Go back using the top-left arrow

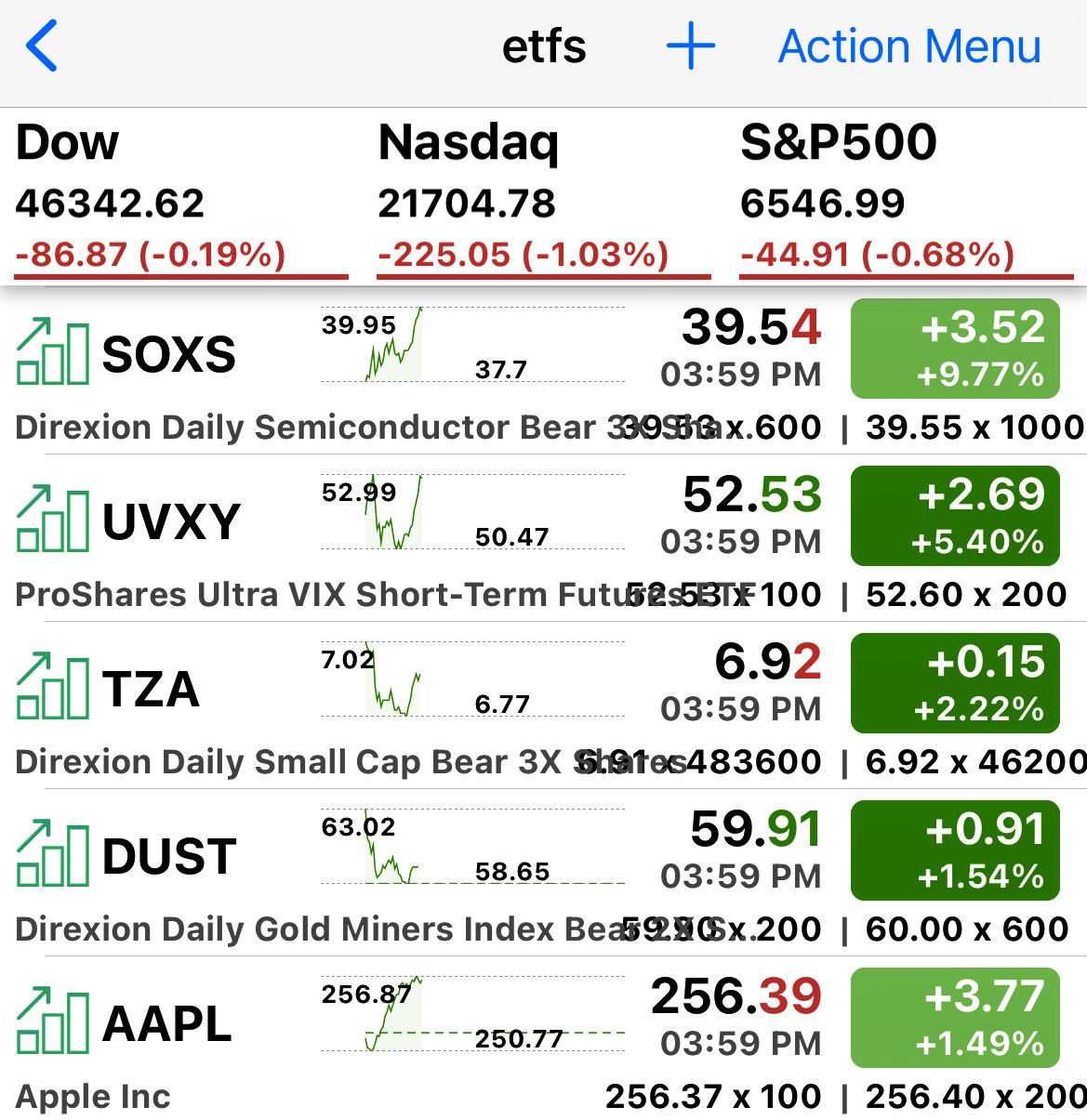pos(43,46)
